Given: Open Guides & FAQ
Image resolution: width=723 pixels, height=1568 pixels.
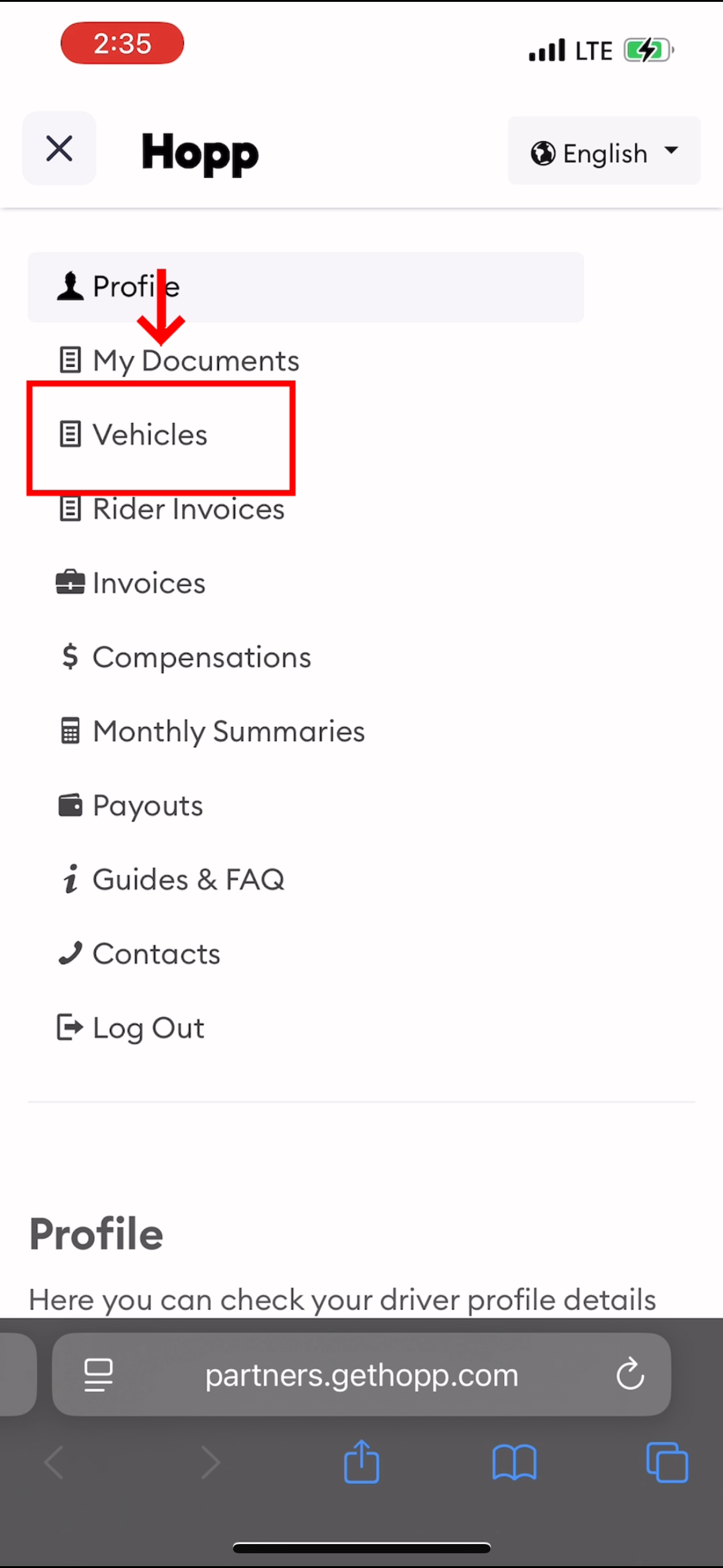Looking at the screenshot, I should pos(188,880).
